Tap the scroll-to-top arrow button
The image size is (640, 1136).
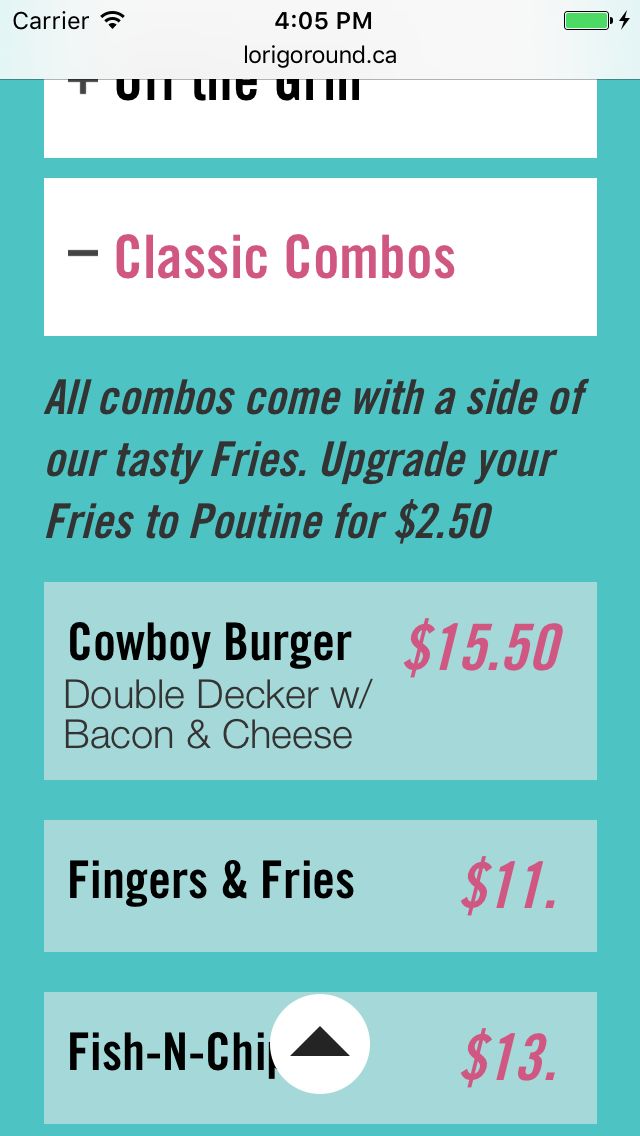click(320, 1044)
